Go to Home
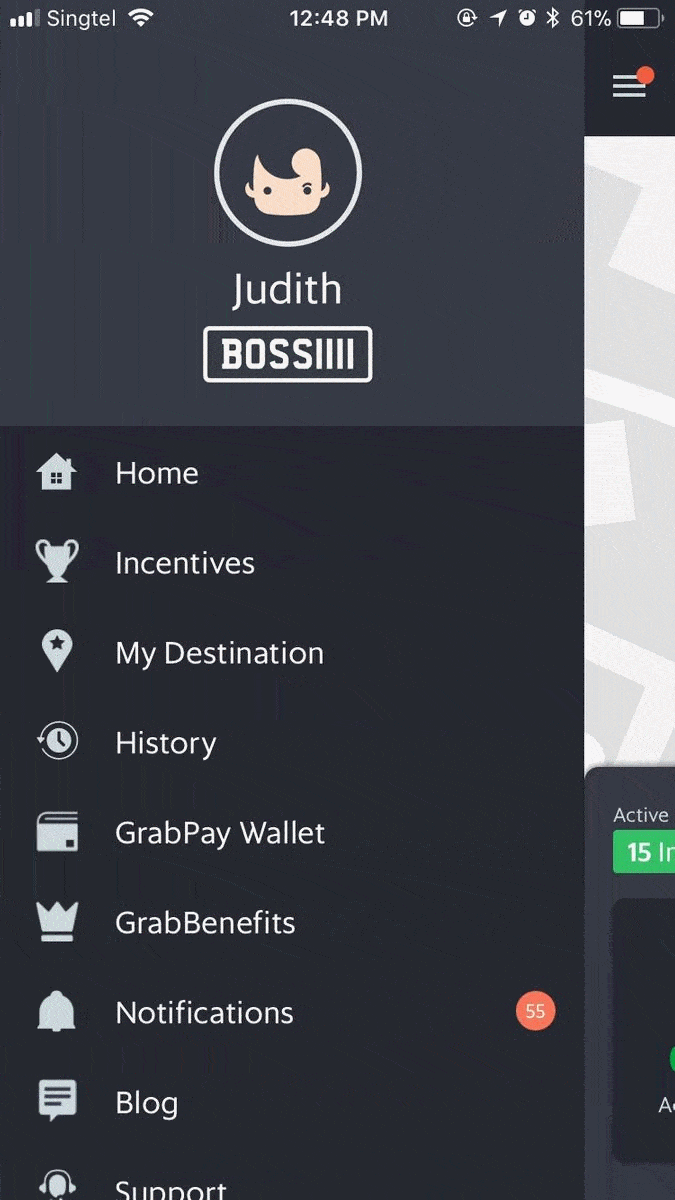The width and height of the screenshot is (675, 1200). pos(157,473)
